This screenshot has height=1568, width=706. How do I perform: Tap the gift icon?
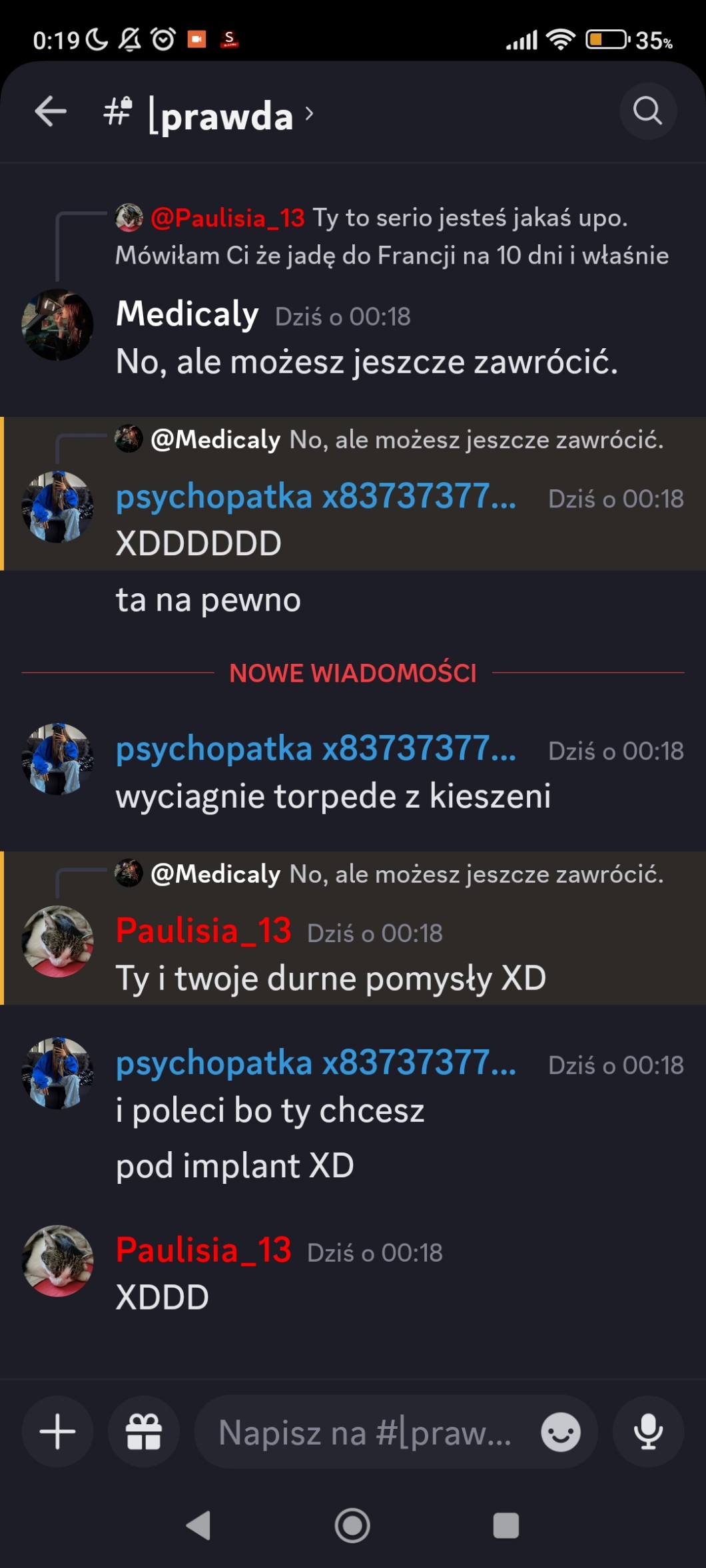(x=144, y=1432)
